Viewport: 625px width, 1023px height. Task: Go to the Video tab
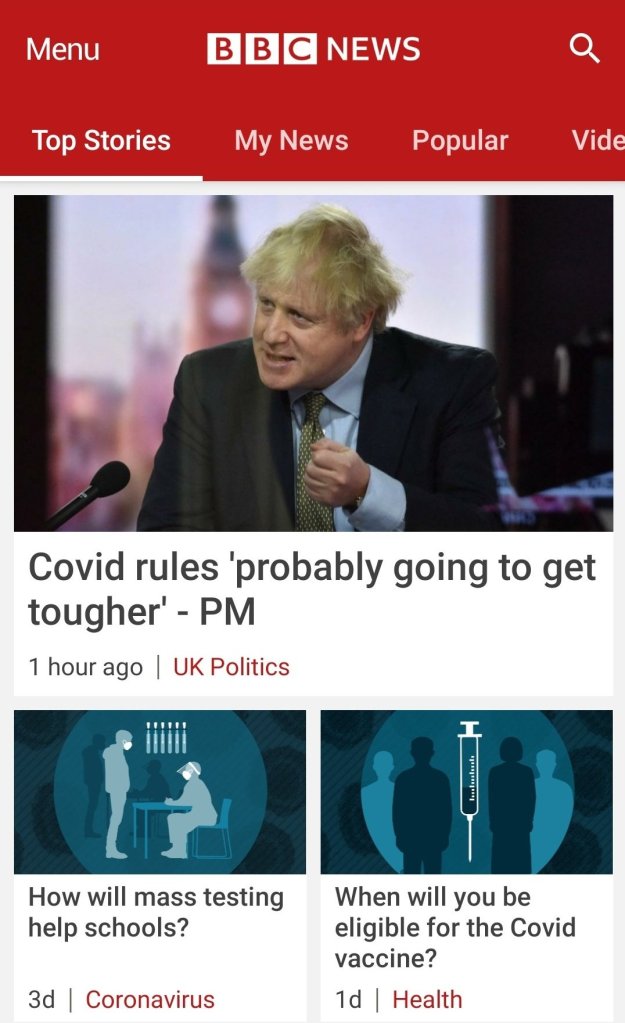coord(598,141)
